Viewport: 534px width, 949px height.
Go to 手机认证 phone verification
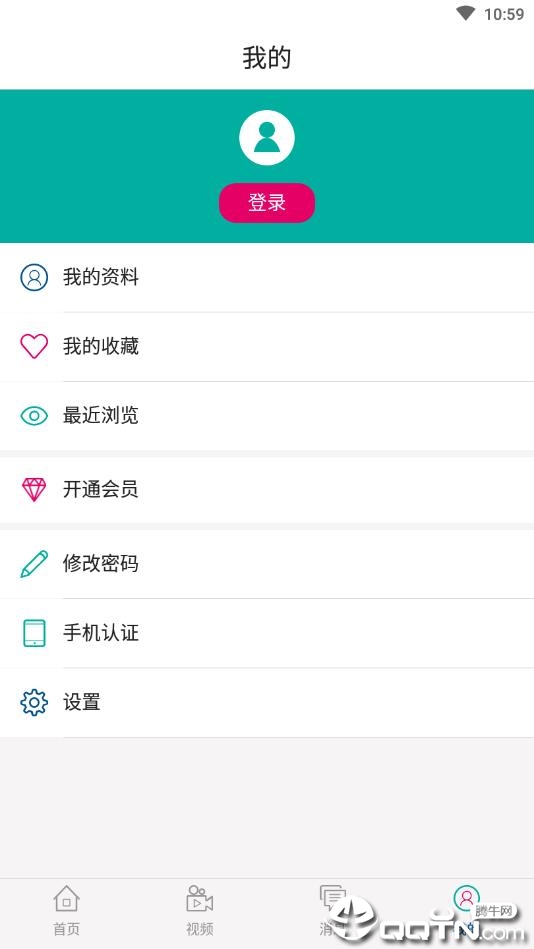point(267,634)
